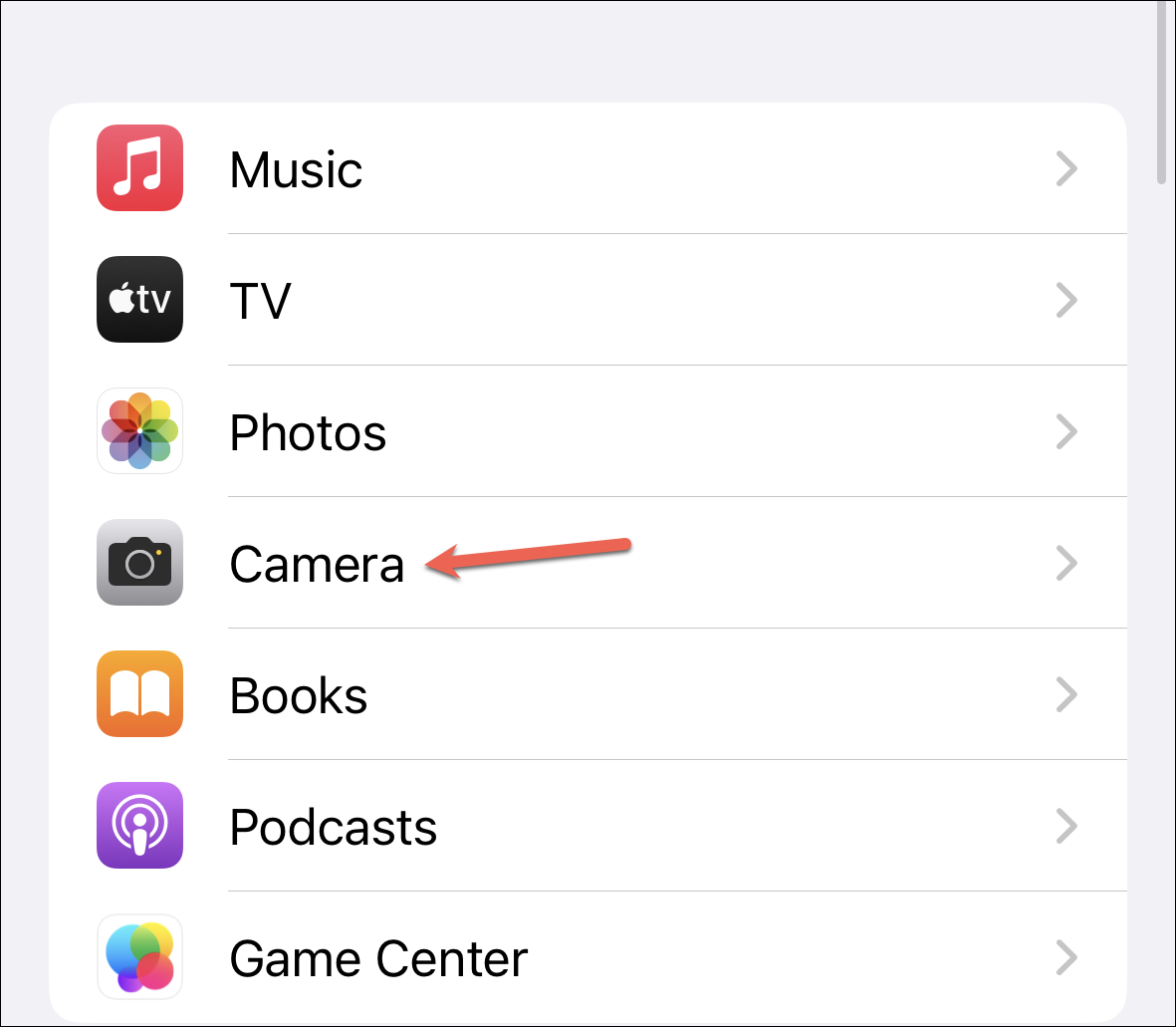Tap the Podcasts row

[x=588, y=826]
